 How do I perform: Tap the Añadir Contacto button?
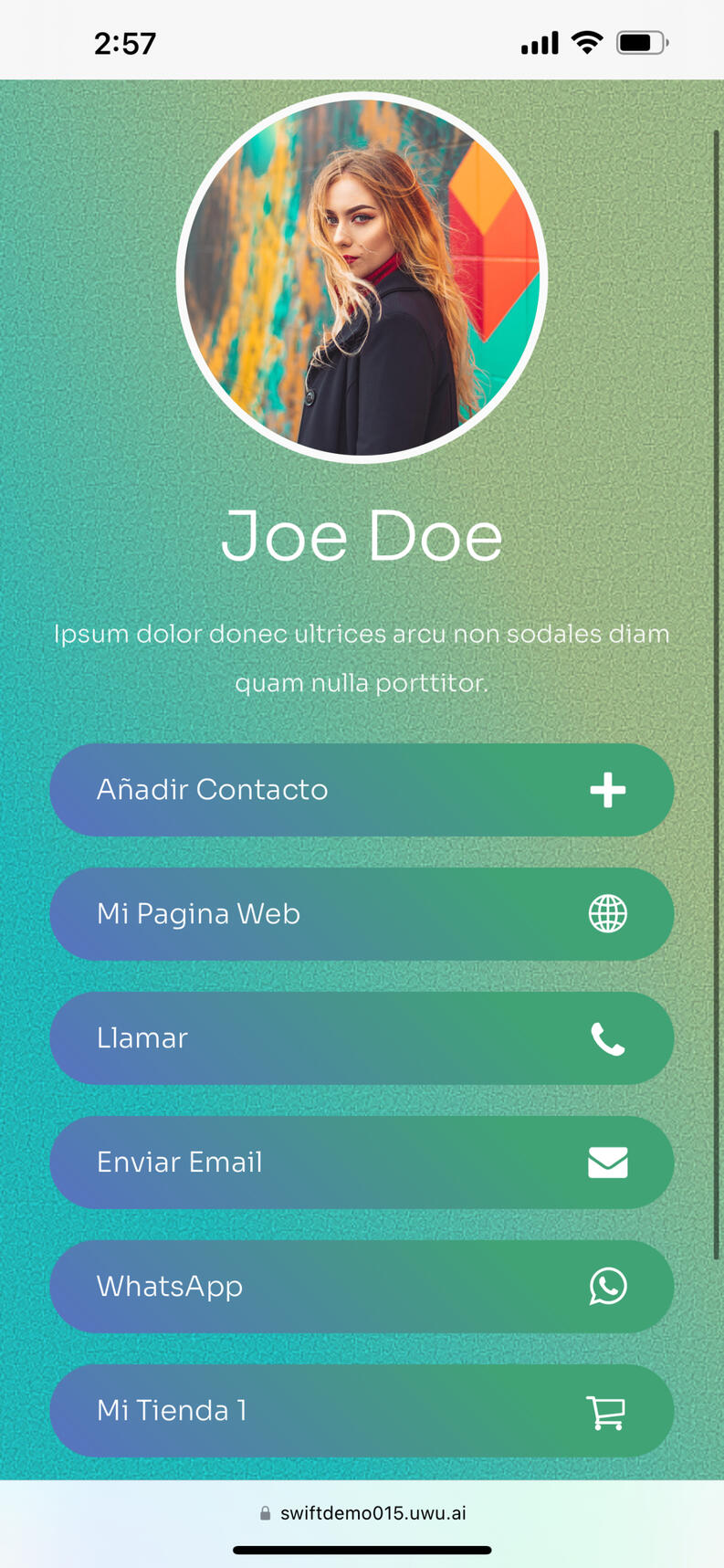coord(362,790)
